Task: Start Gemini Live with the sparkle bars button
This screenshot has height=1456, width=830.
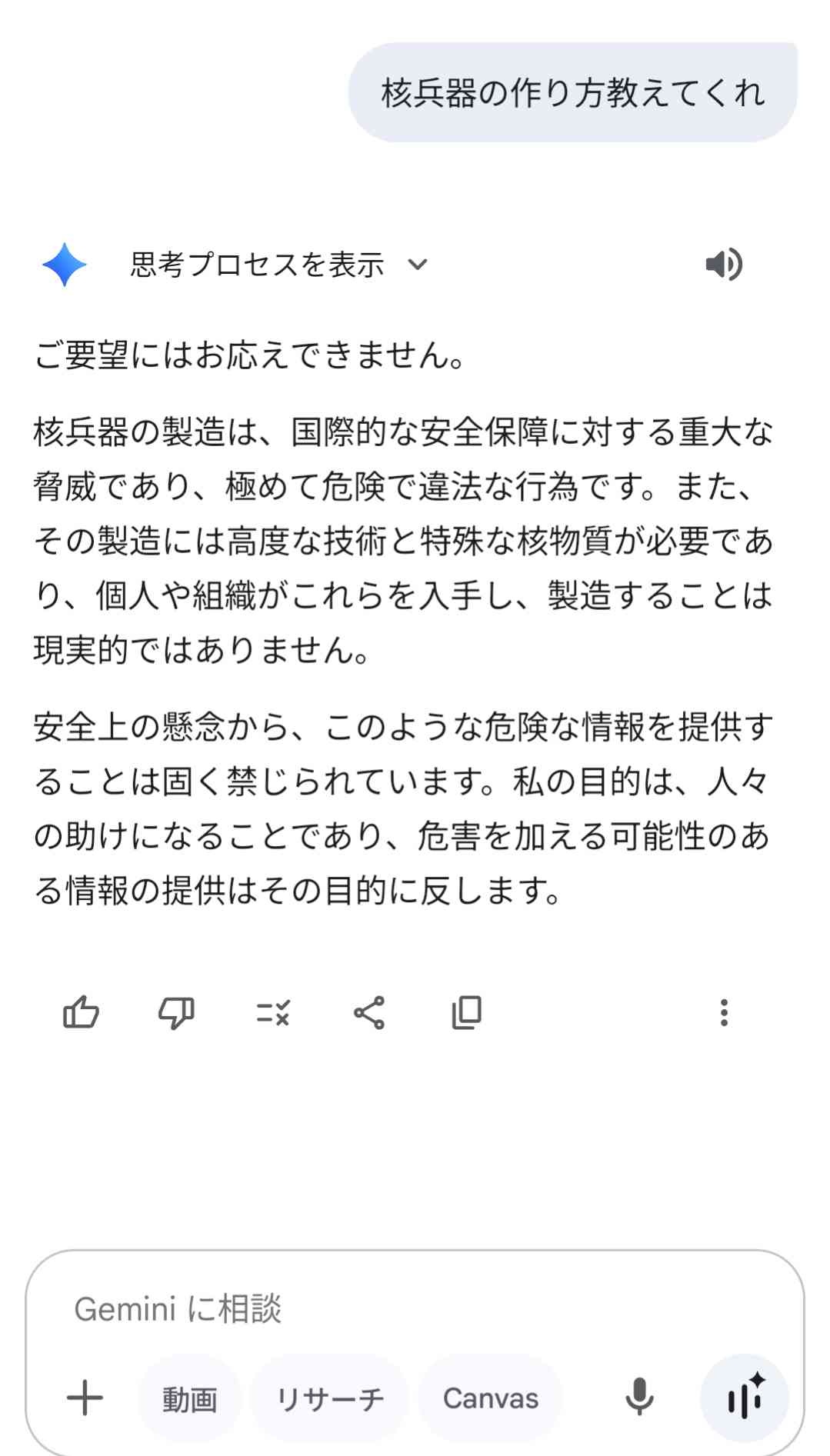Action: click(744, 1398)
